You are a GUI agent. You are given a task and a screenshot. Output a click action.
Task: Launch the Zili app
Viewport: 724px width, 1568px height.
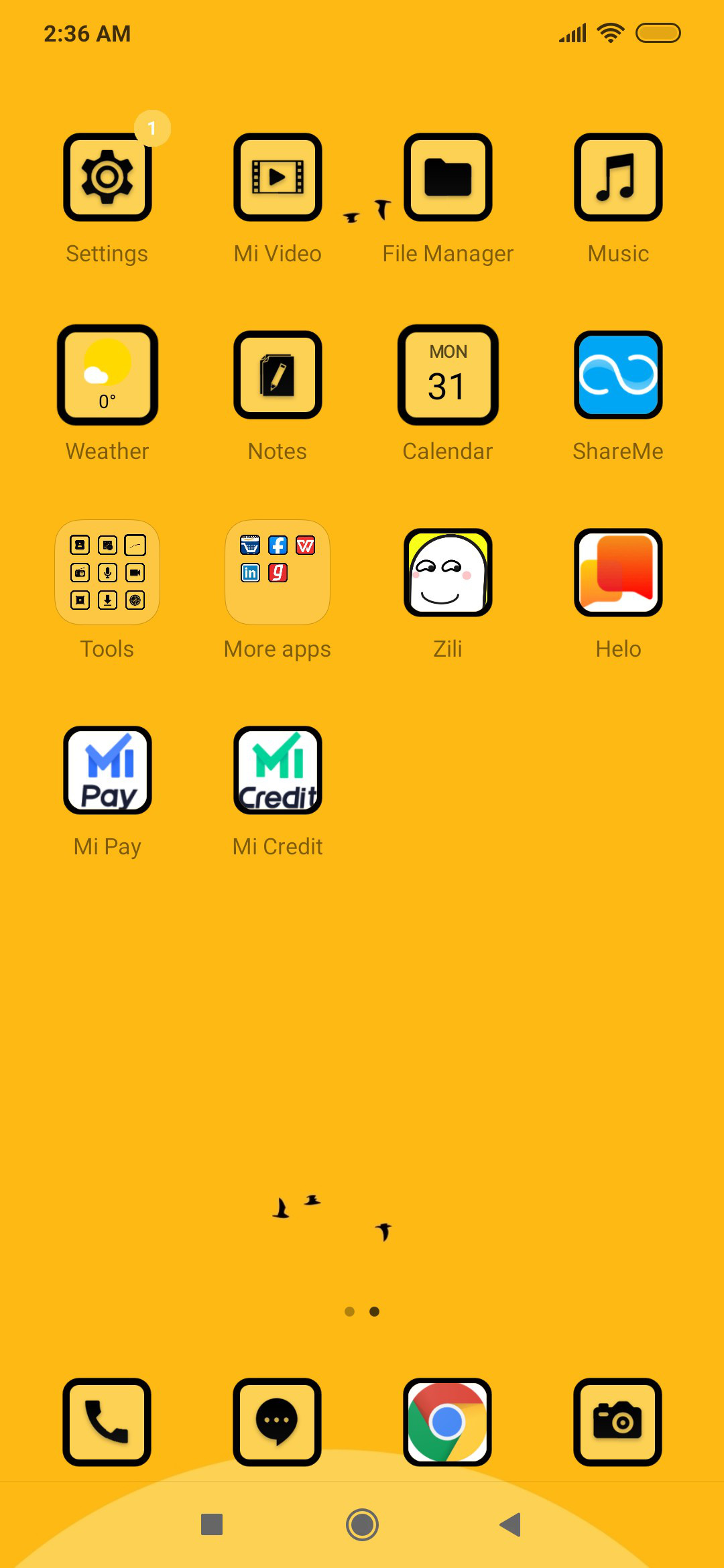point(448,572)
